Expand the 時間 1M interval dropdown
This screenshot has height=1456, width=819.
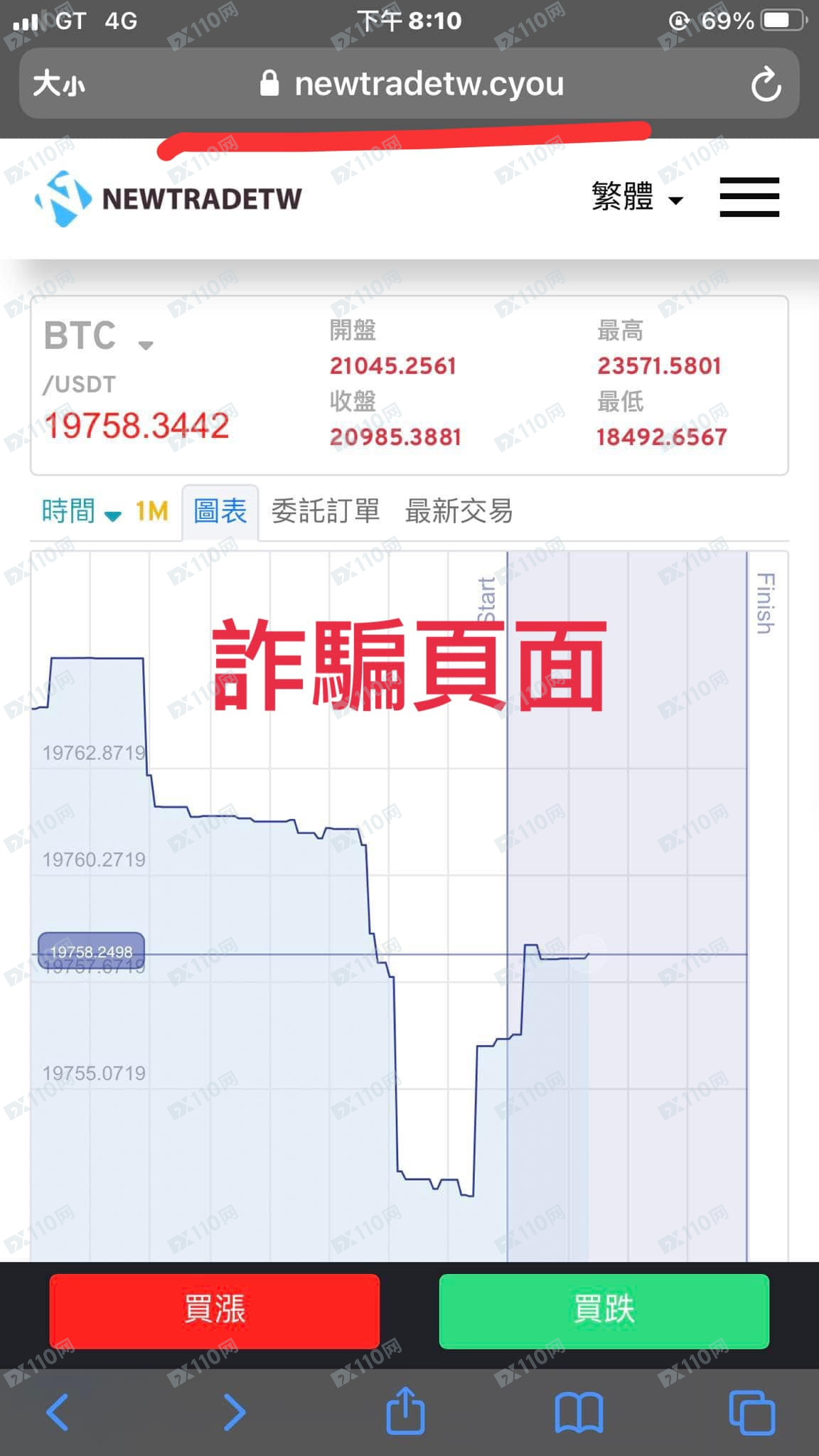point(104,511)
